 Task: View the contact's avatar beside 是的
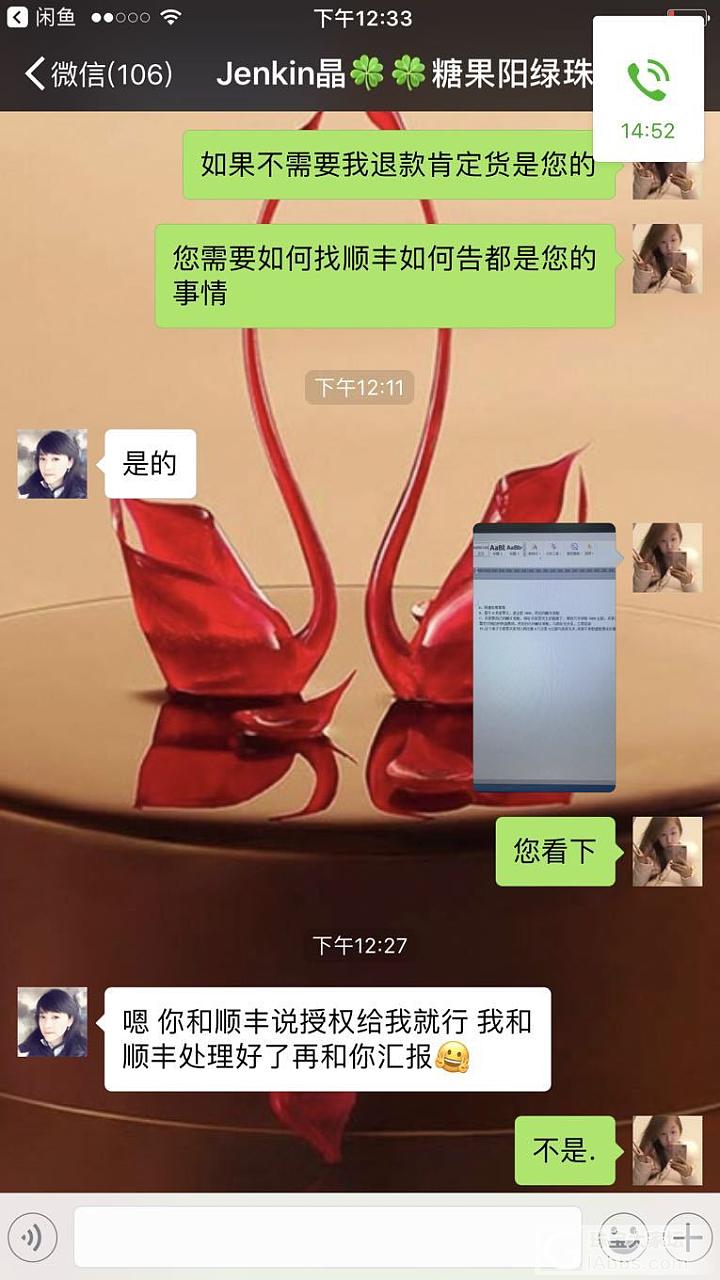click(x=52, y=464)
